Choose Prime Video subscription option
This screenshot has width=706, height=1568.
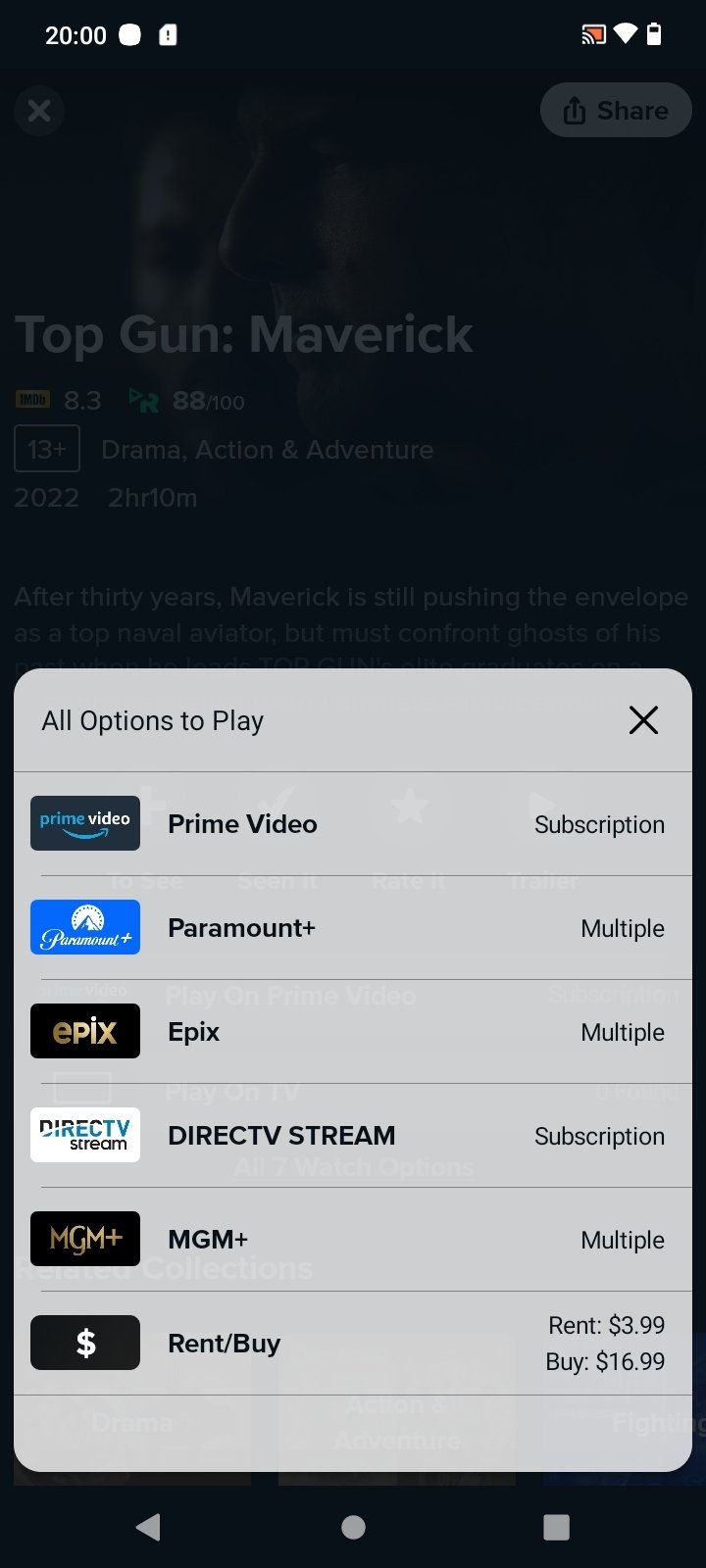[x=353, y=824]
